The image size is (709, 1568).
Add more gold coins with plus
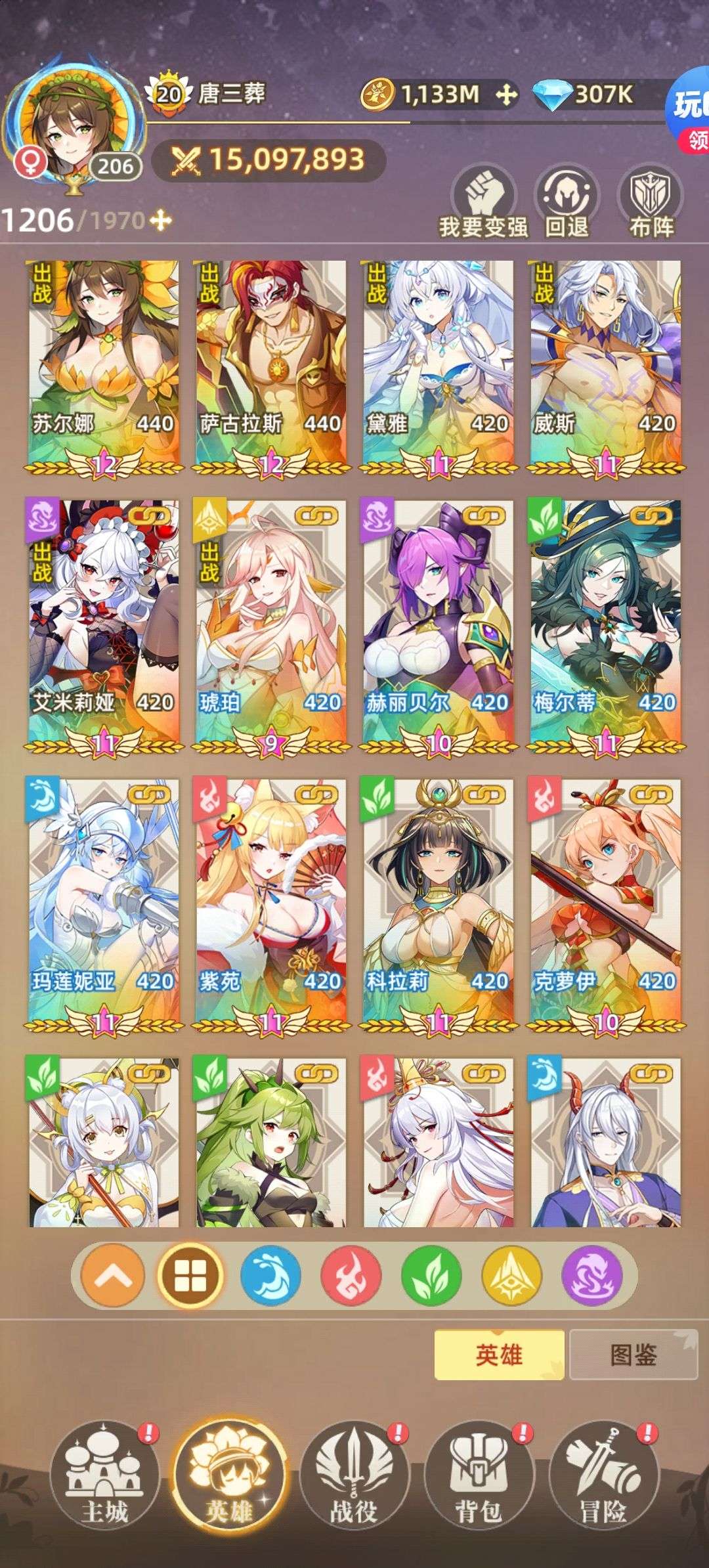505,95
